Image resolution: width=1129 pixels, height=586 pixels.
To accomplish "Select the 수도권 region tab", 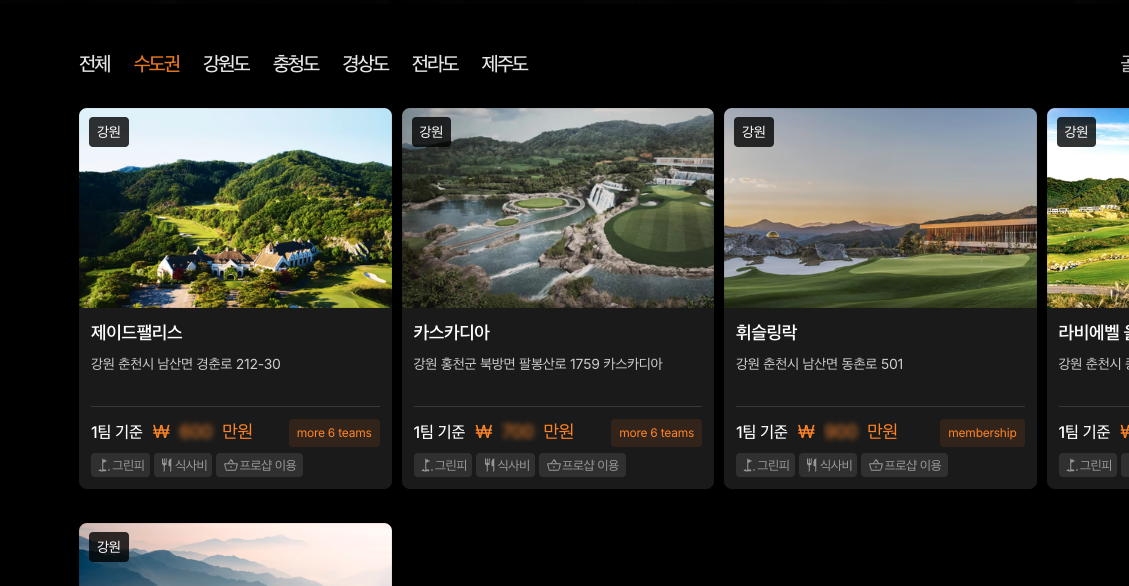I will (x=157, y=64).
